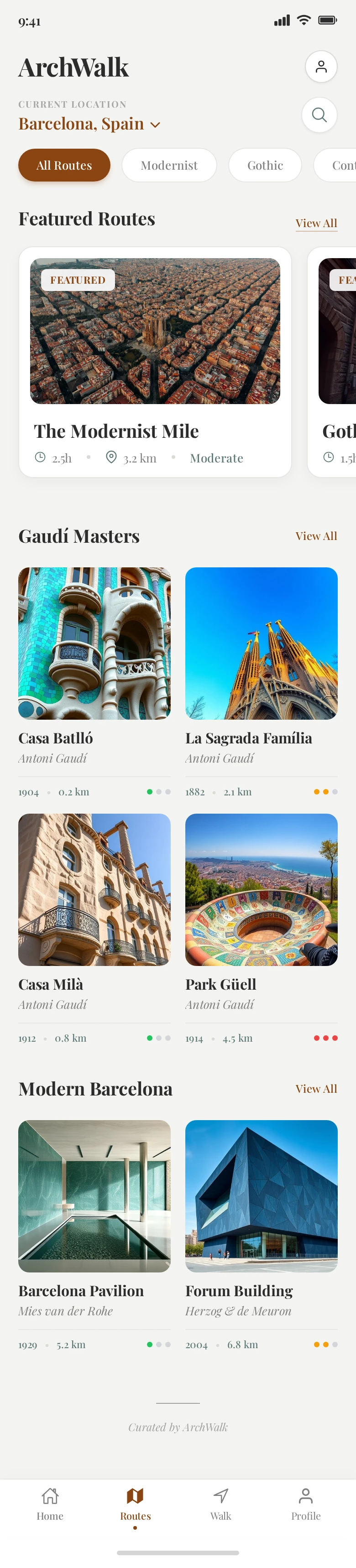
Task: Go to the Home tab
Action: click(50, 1504)
